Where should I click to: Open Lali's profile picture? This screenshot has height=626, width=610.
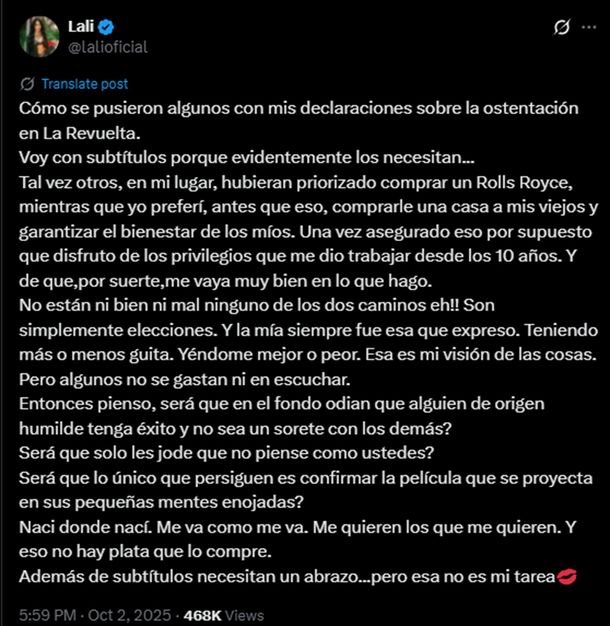click(37, 36)
